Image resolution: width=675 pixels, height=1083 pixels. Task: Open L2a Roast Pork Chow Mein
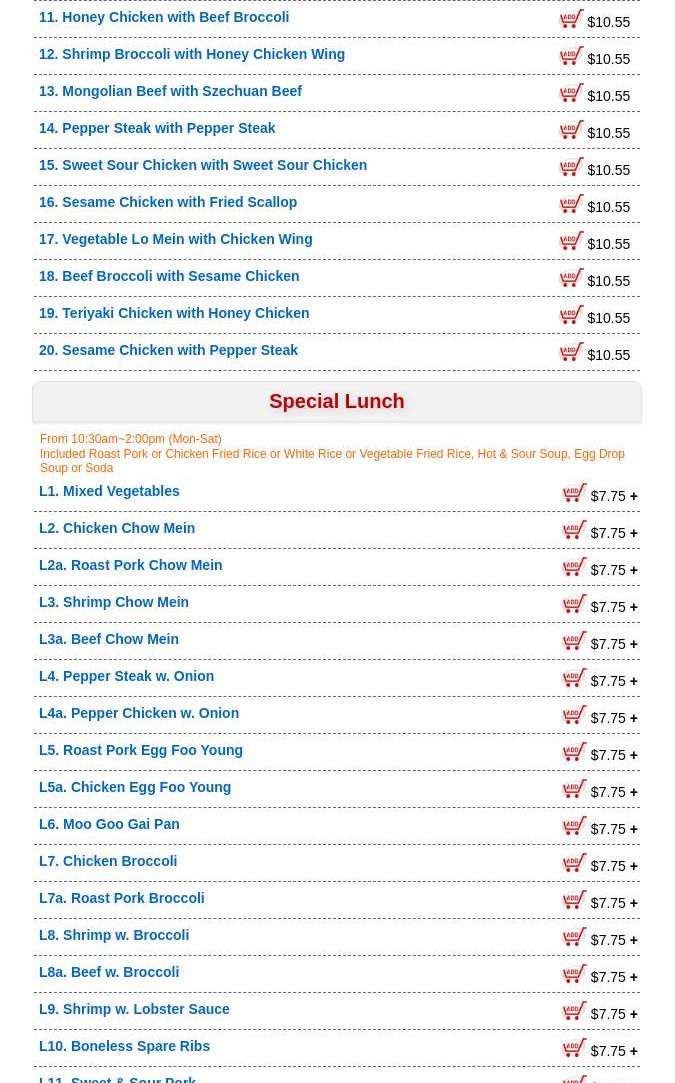[x=130, y=565]
